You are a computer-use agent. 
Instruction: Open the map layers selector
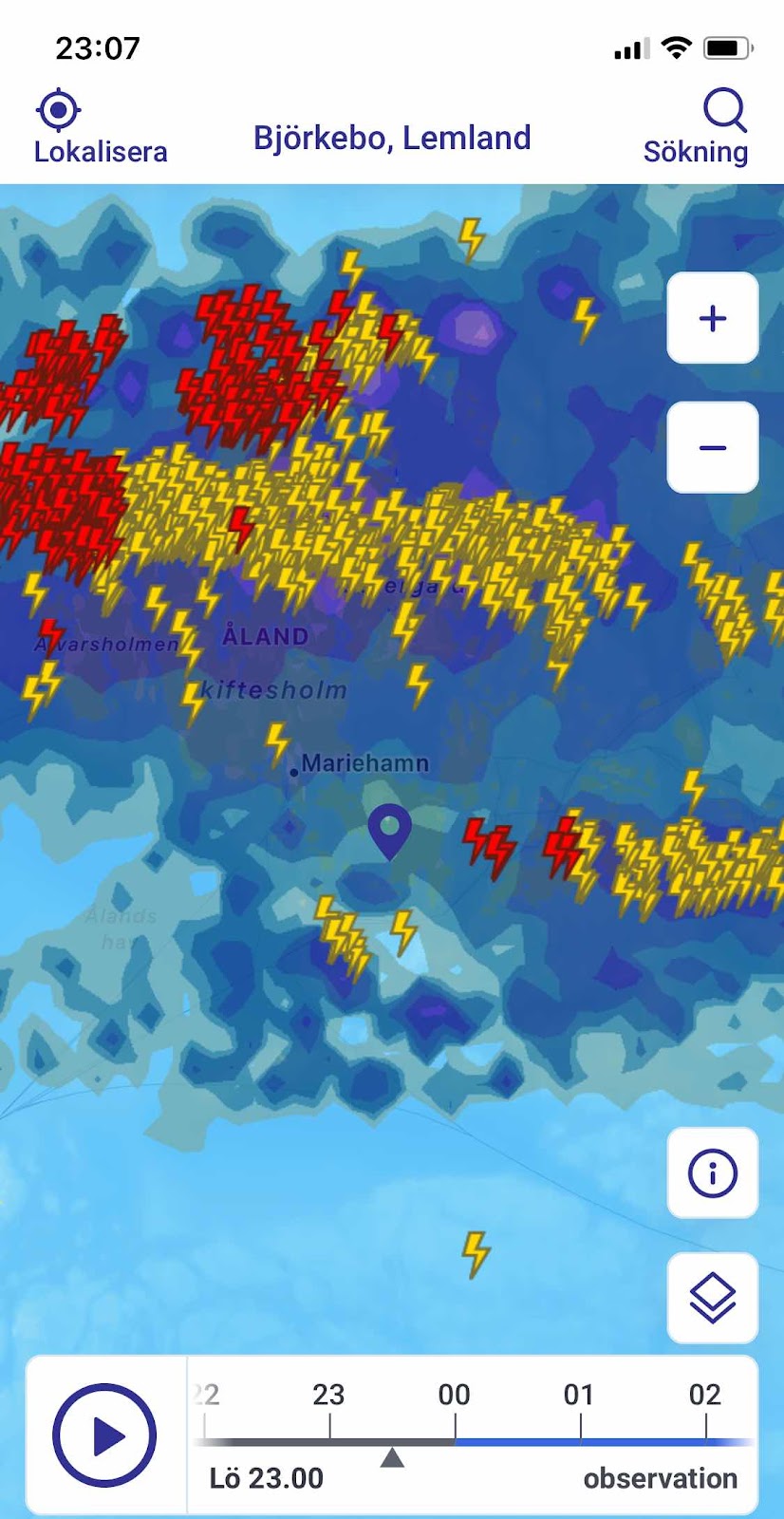pyautogui.click(x=712, y=1298)
